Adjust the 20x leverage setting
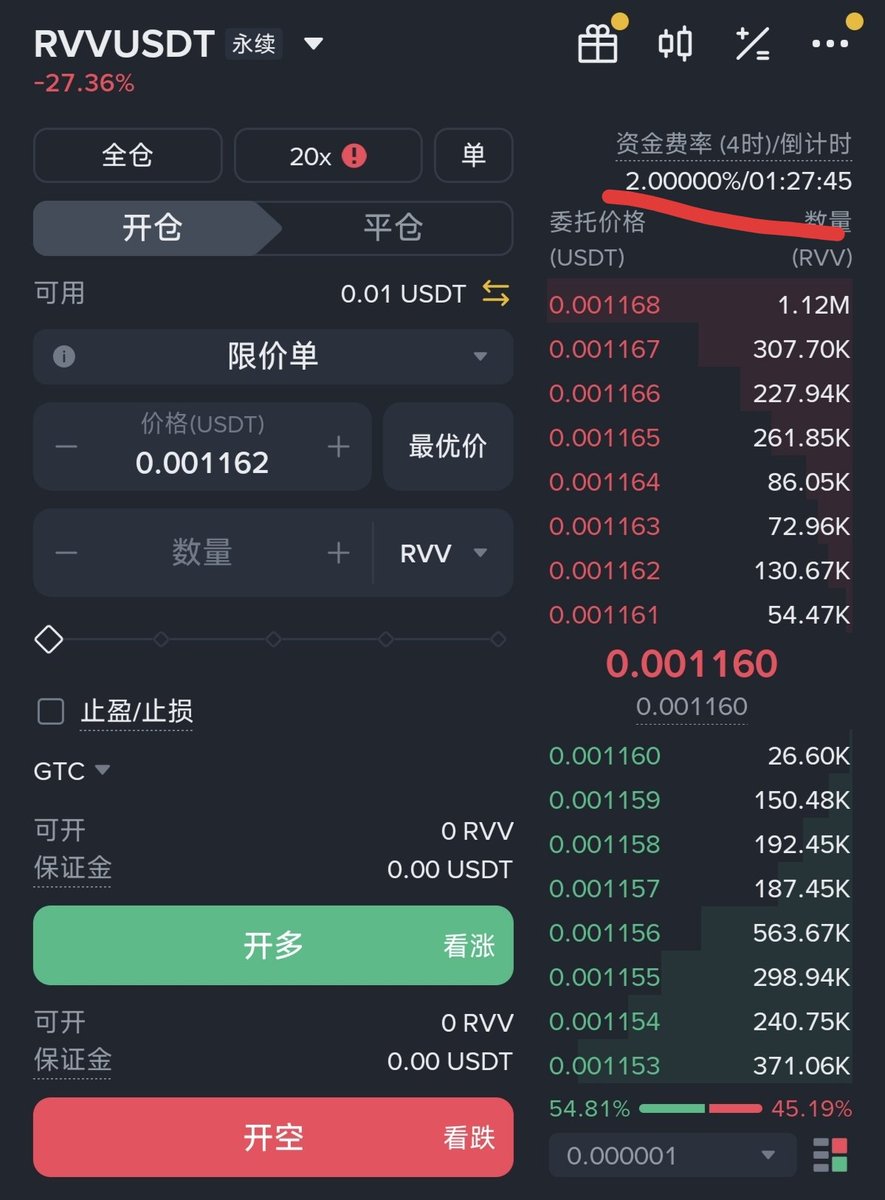Image resolution: width=885 pixels, height=1200 pixels. [x=328, y=156]
